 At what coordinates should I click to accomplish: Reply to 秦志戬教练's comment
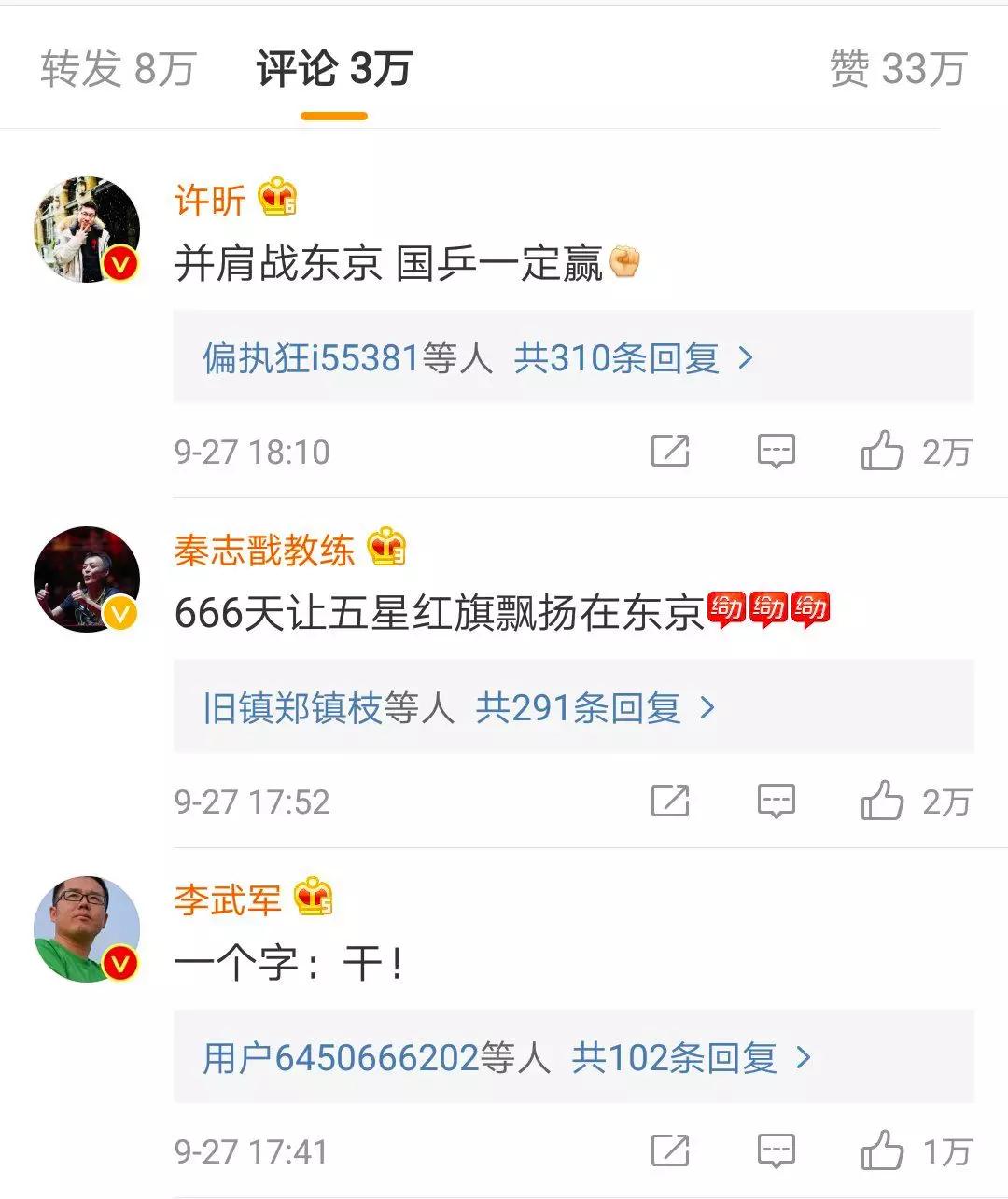(x=776, y=802)
